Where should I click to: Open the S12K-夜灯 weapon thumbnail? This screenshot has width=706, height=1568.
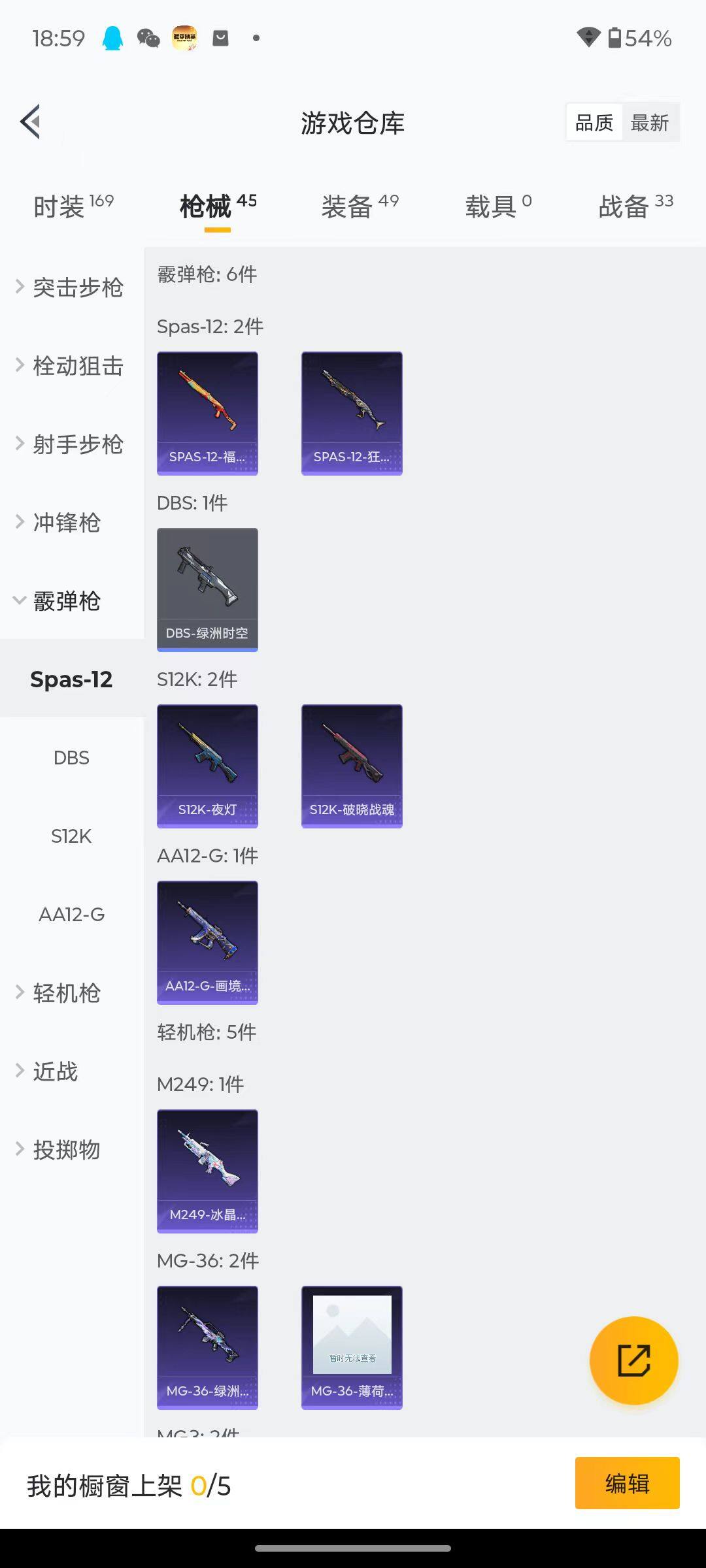click(207, 766)
